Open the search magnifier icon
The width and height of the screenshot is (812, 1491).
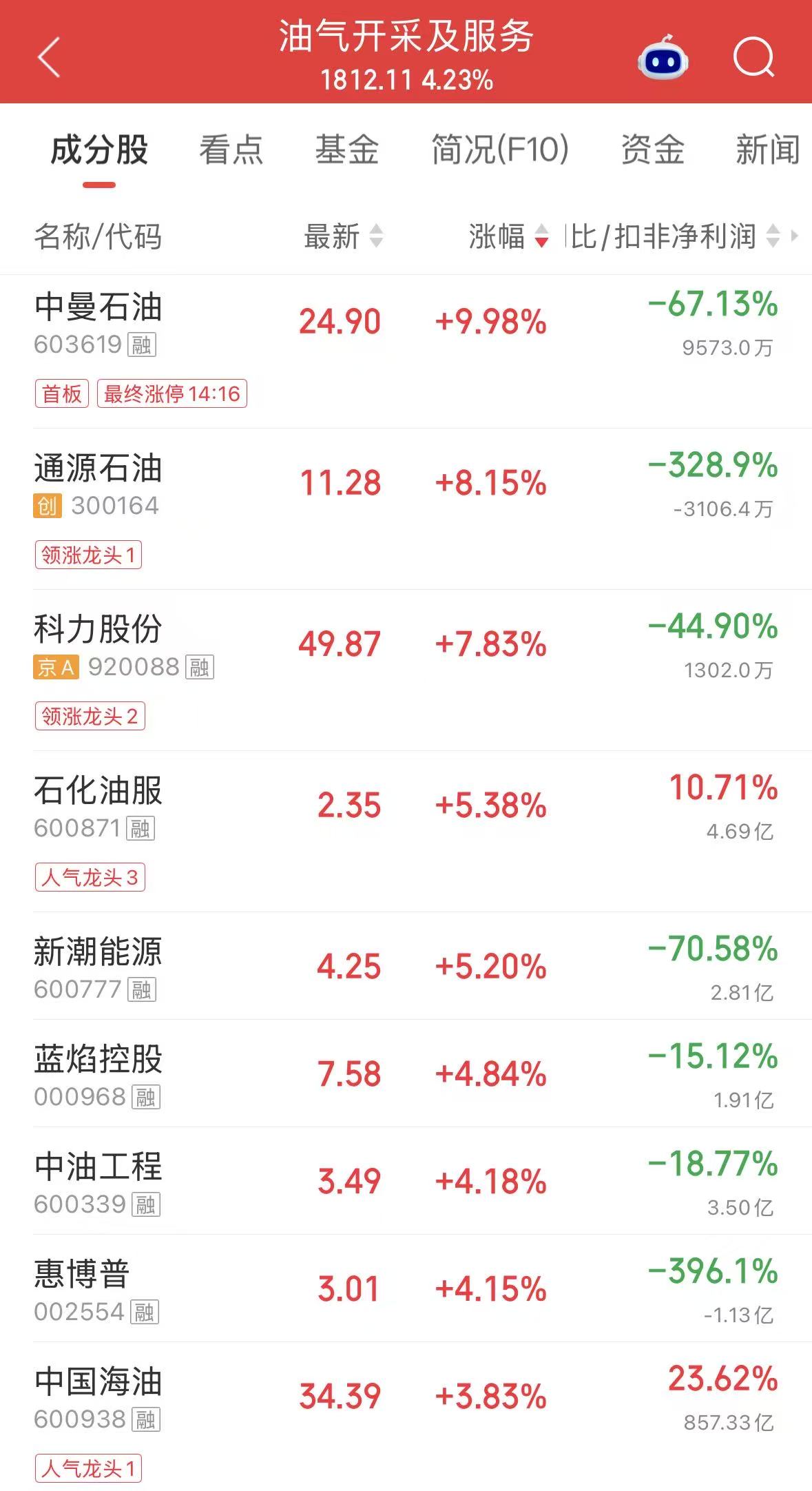754,57
